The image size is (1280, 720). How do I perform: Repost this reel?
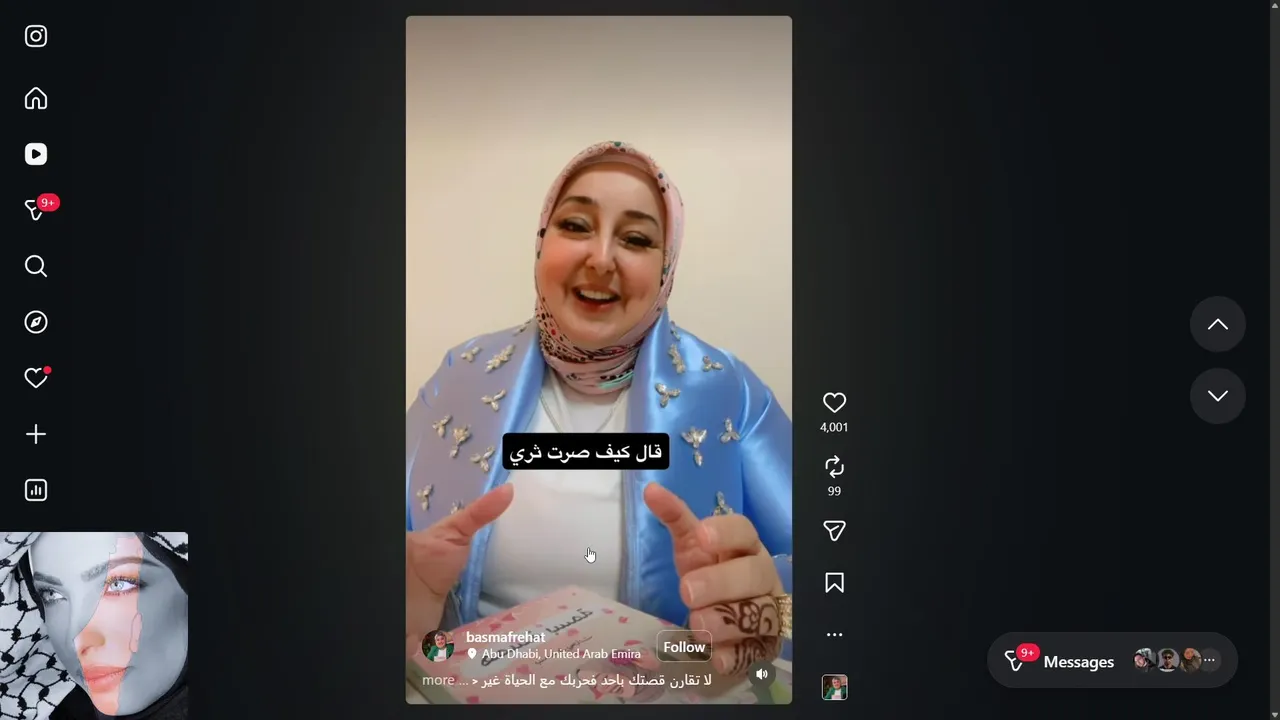click(x=834, y=467)
